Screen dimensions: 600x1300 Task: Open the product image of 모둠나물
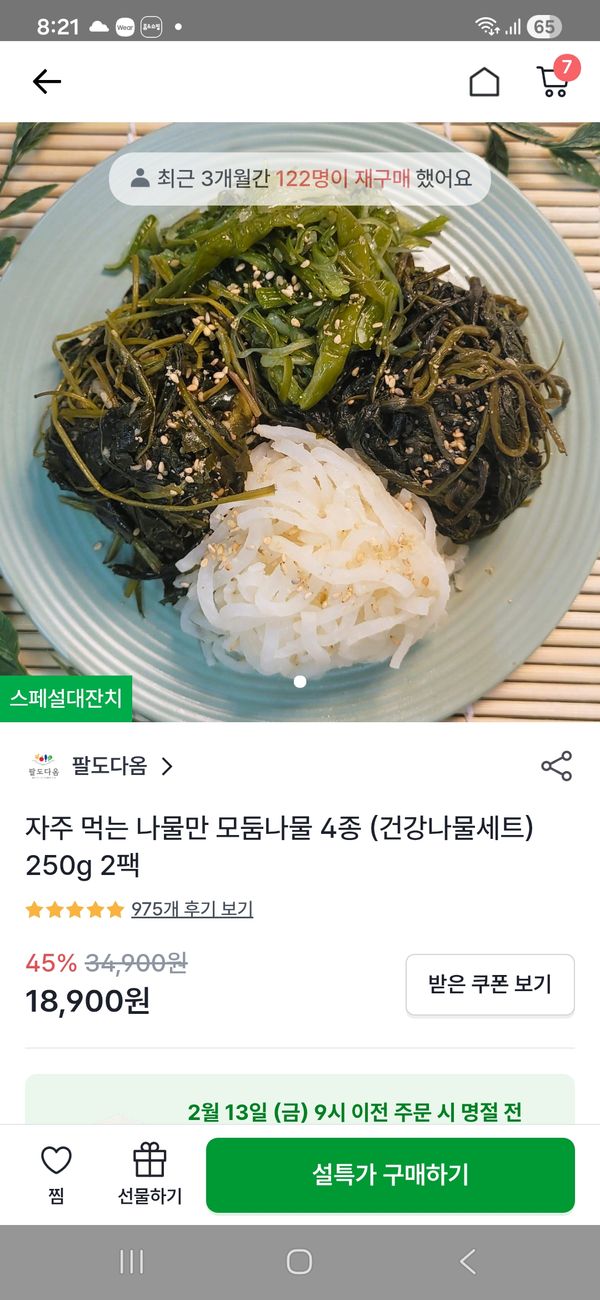(300, 420)
